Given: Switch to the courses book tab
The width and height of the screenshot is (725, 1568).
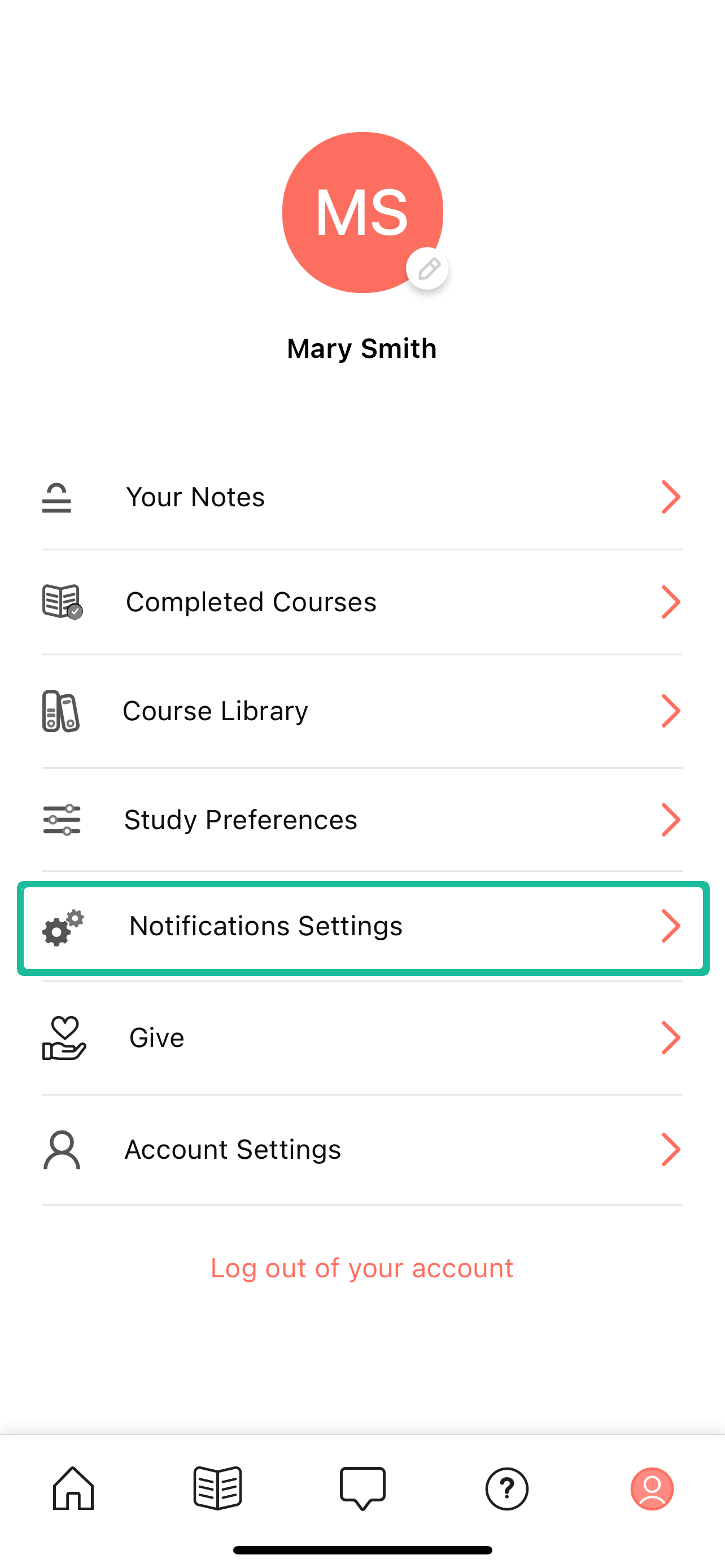Looking at the screenshot, I should click(x=217, y=1488).
